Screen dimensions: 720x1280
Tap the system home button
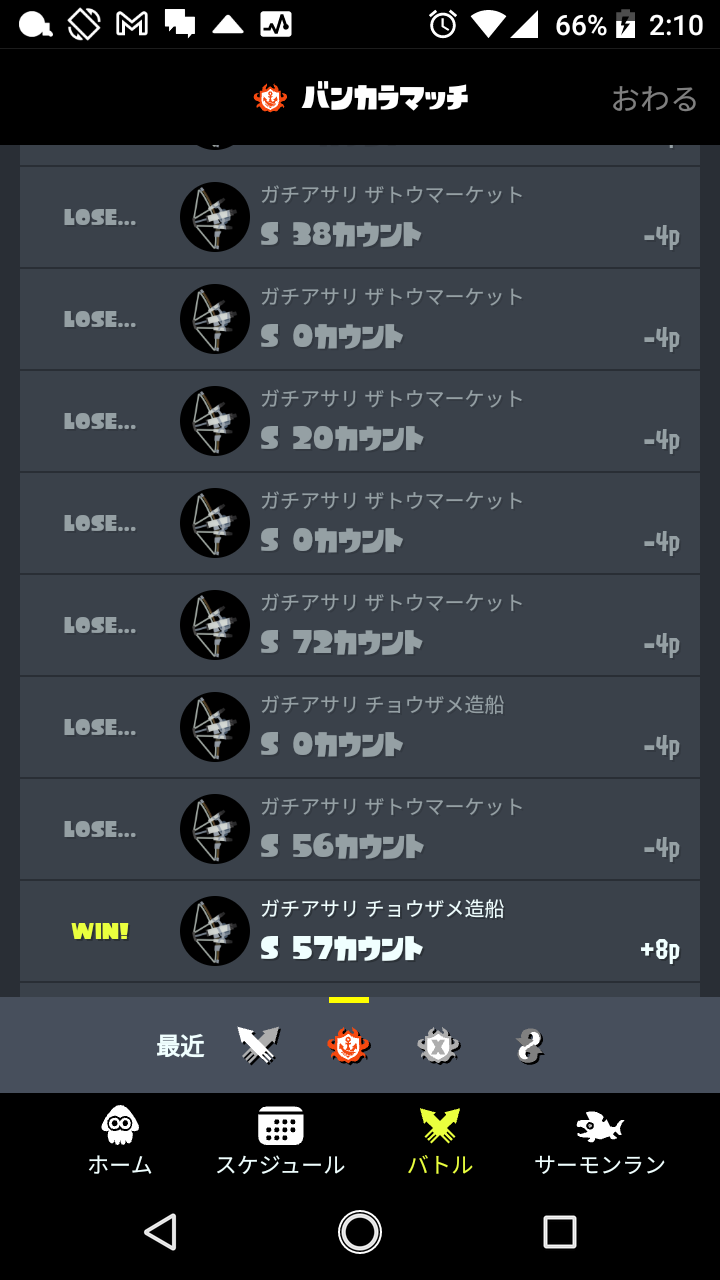click(x=360, y=1232)
